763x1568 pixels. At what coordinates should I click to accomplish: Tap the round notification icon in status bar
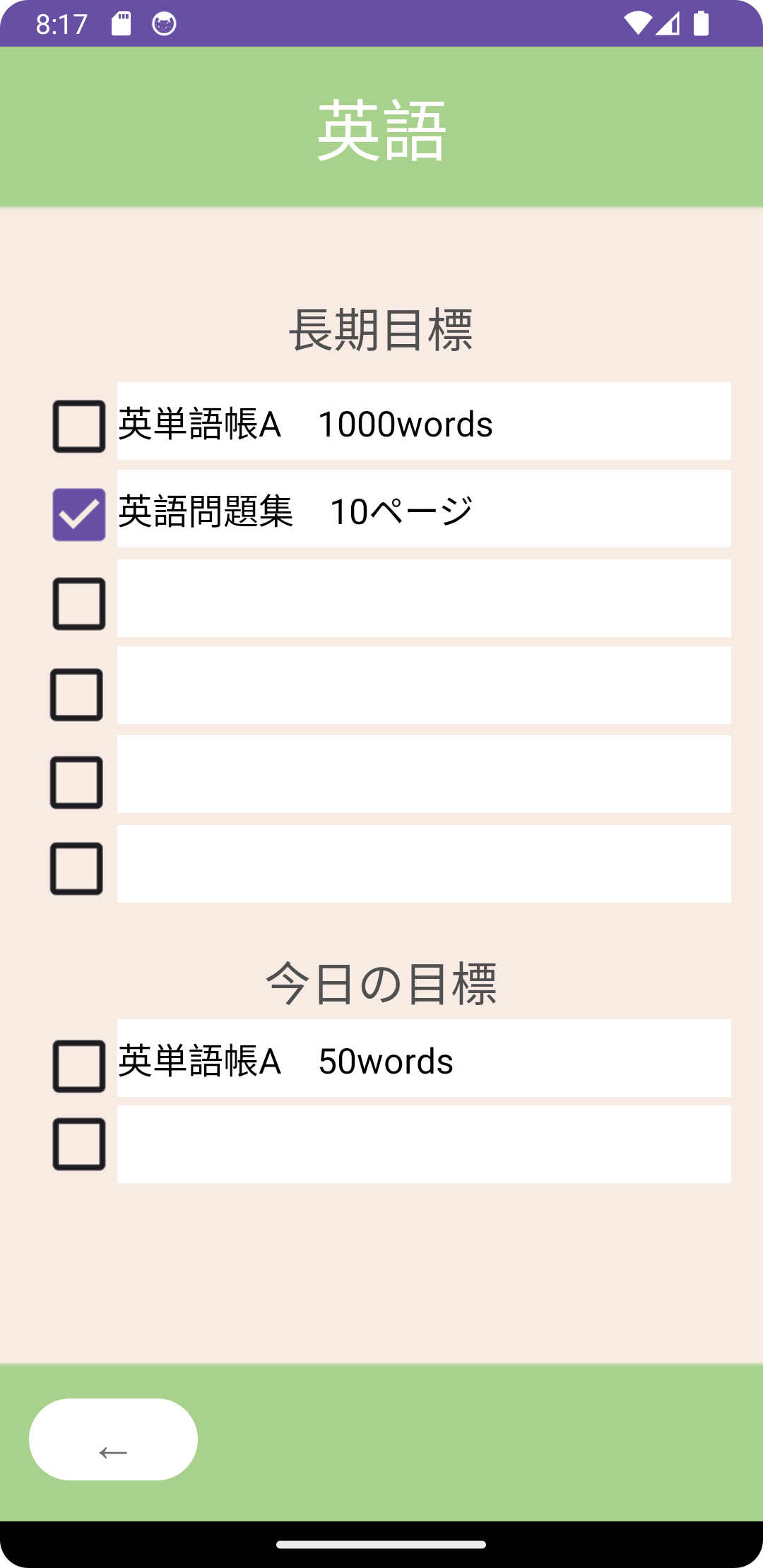coord(163,23)
